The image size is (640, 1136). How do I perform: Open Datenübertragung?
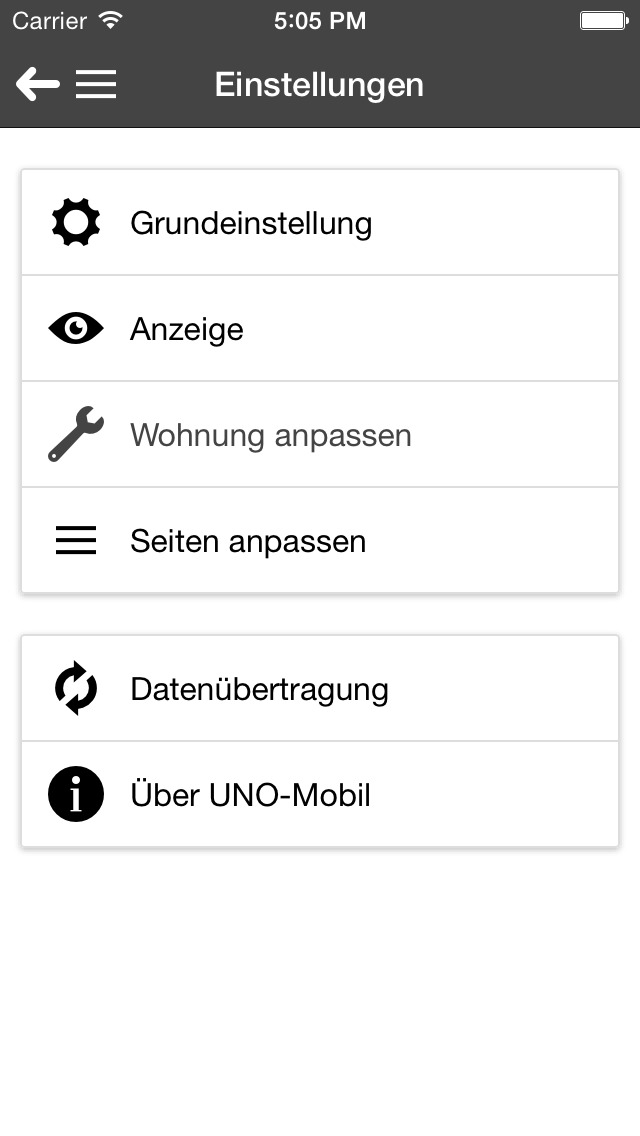coord(320,688)
